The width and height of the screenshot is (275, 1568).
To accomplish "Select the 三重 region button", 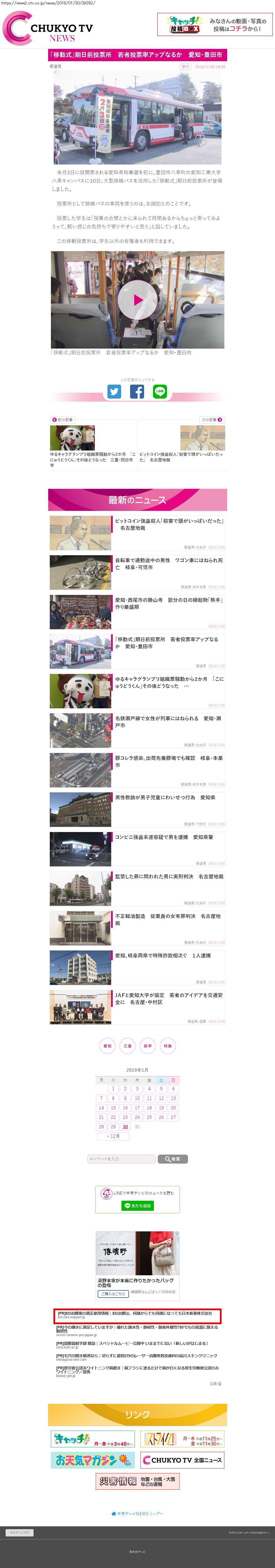I will [x=128, y=1046].
